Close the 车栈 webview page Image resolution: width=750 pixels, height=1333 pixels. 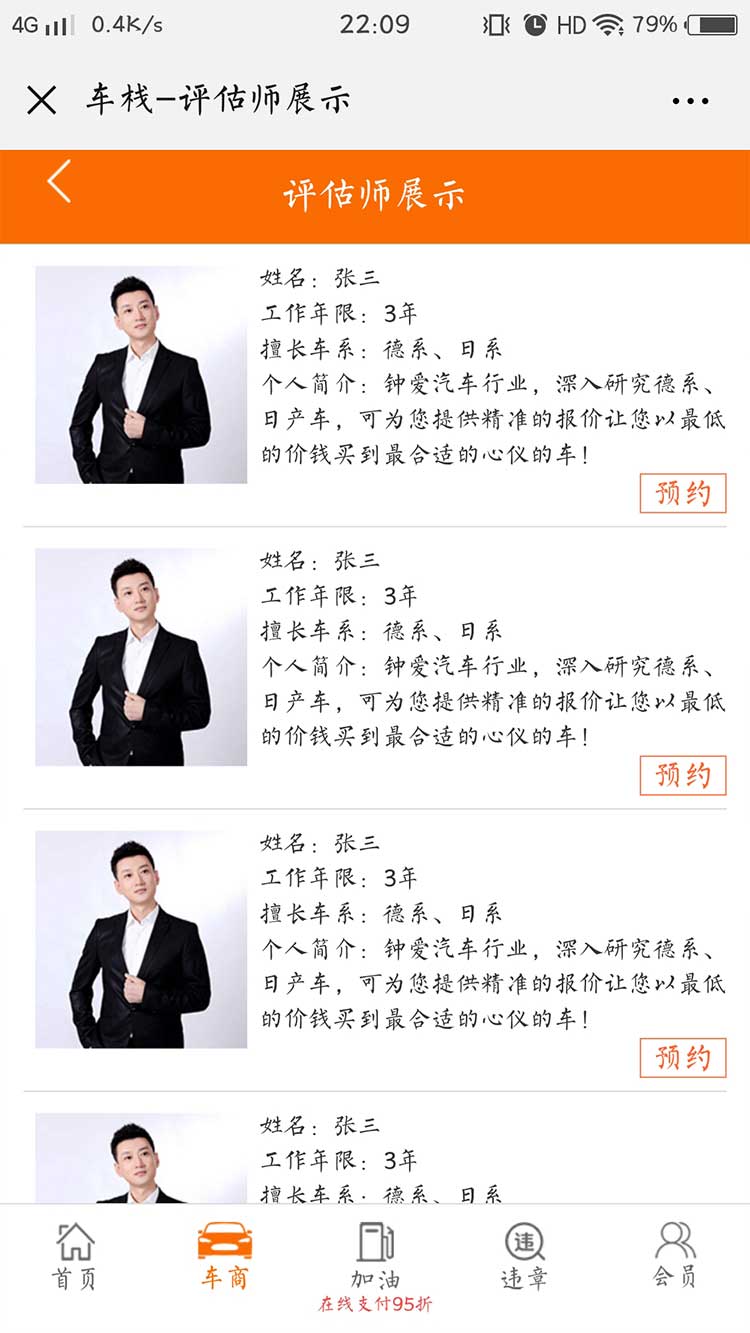pos(41,100)
